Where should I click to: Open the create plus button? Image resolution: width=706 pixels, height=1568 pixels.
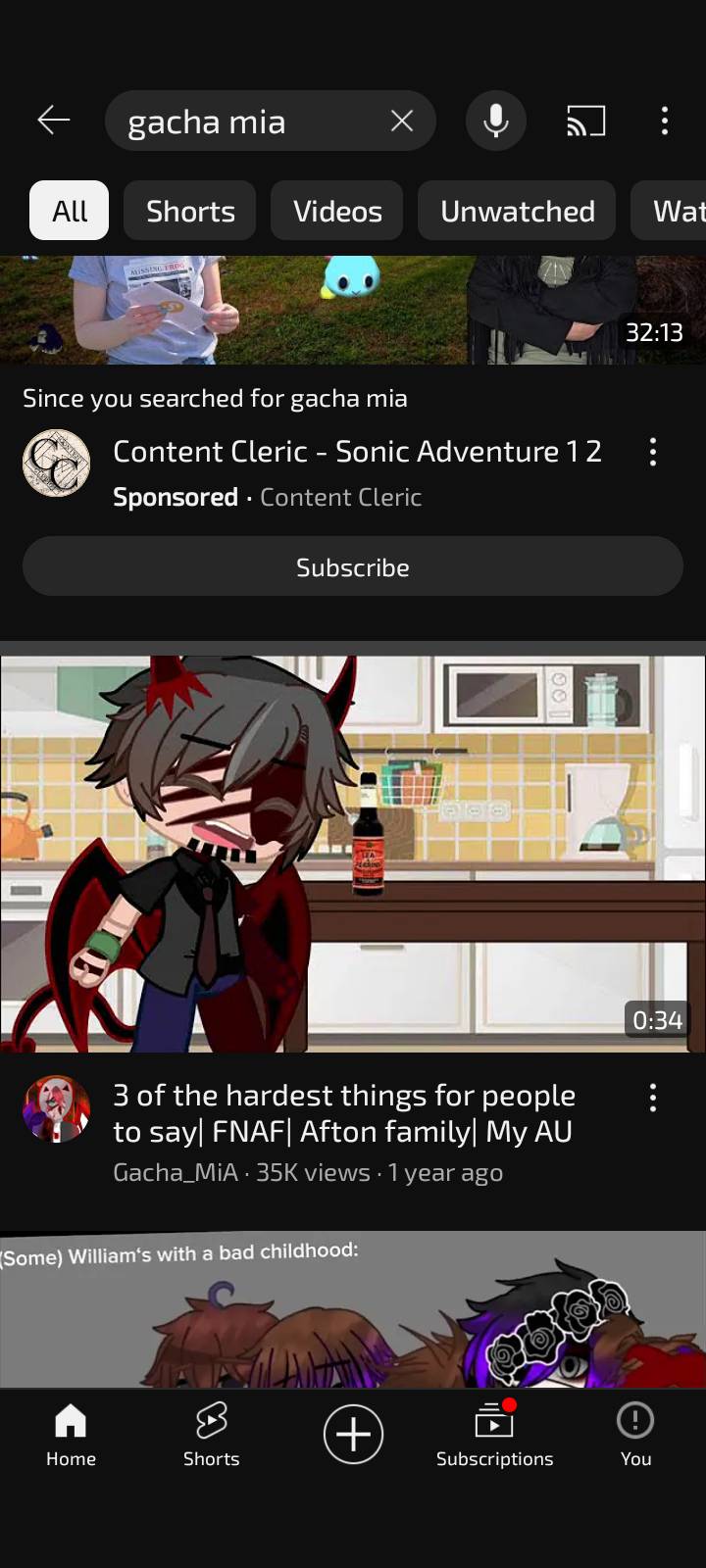click(353, 1434)
